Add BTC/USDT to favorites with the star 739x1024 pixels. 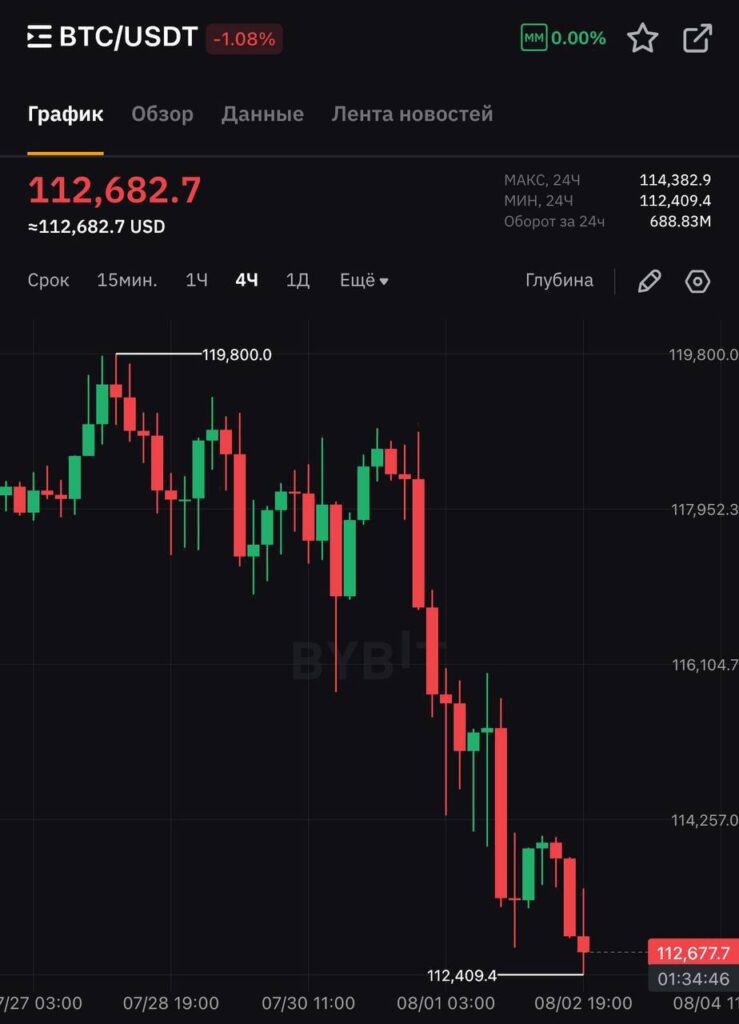642,39
